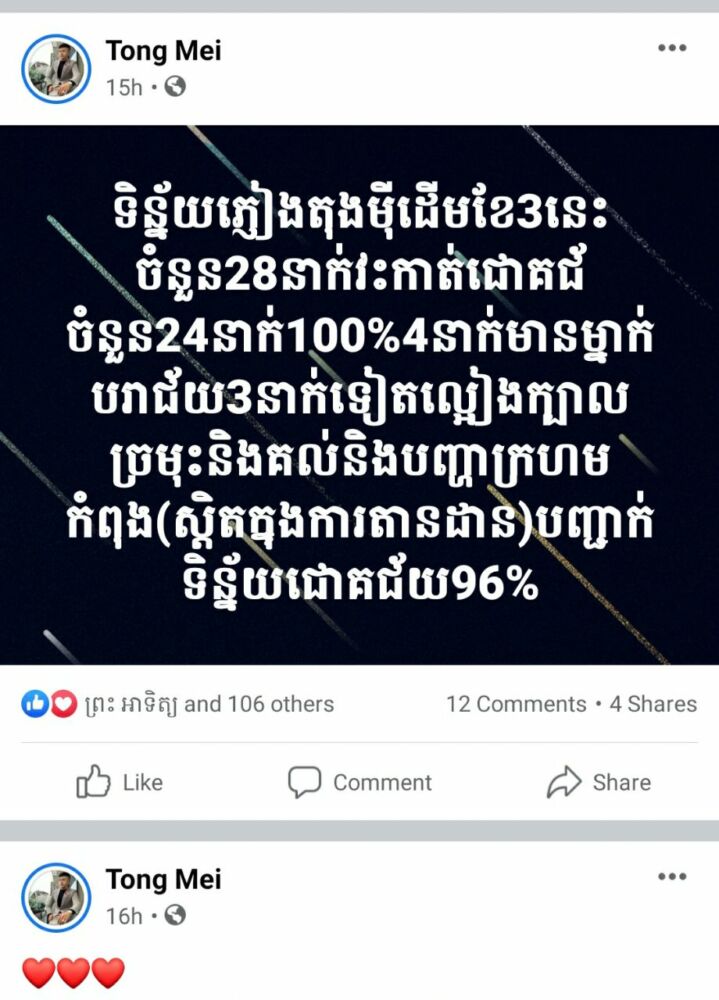Image resolution: width=719 pixels, height=1000 pixels.
Task: Like the 15h post
Action: point(120,782)
